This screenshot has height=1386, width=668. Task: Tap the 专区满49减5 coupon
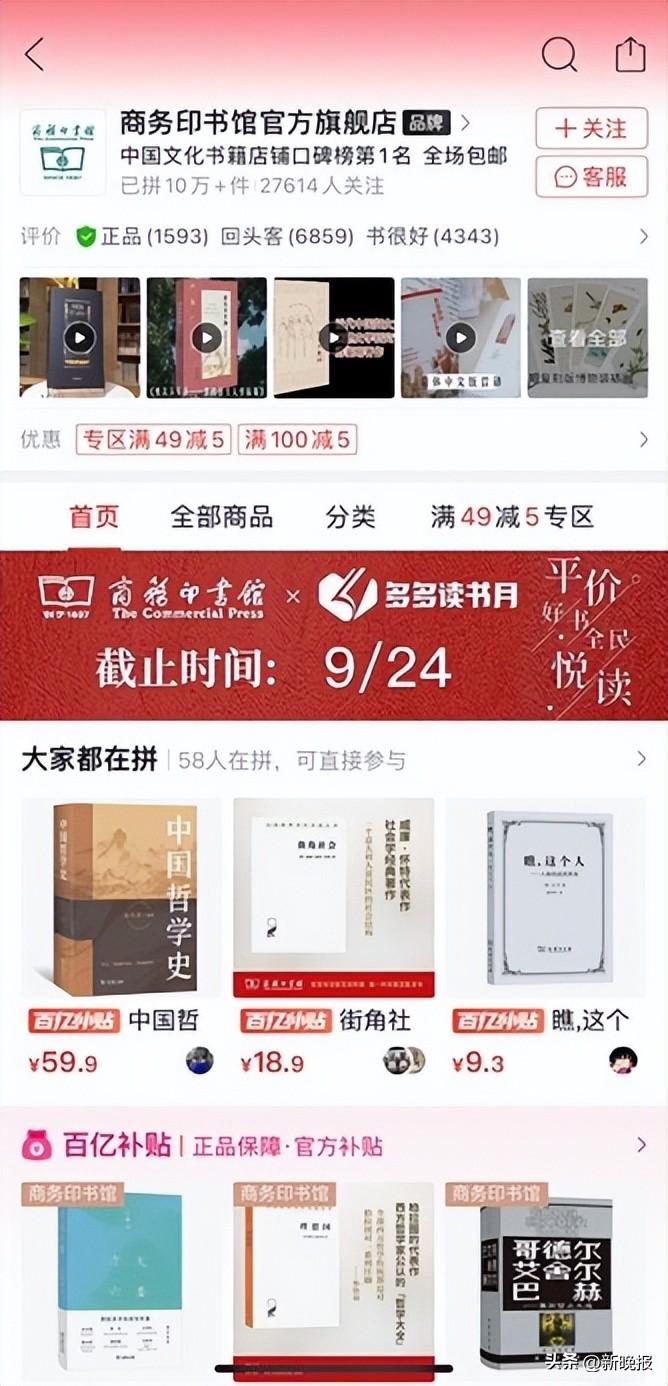(153, 439)
